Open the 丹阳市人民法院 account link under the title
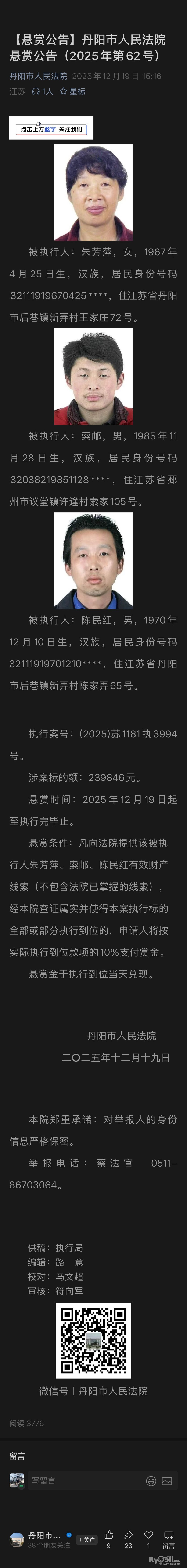187x1568 pixels. coord(38,76)
